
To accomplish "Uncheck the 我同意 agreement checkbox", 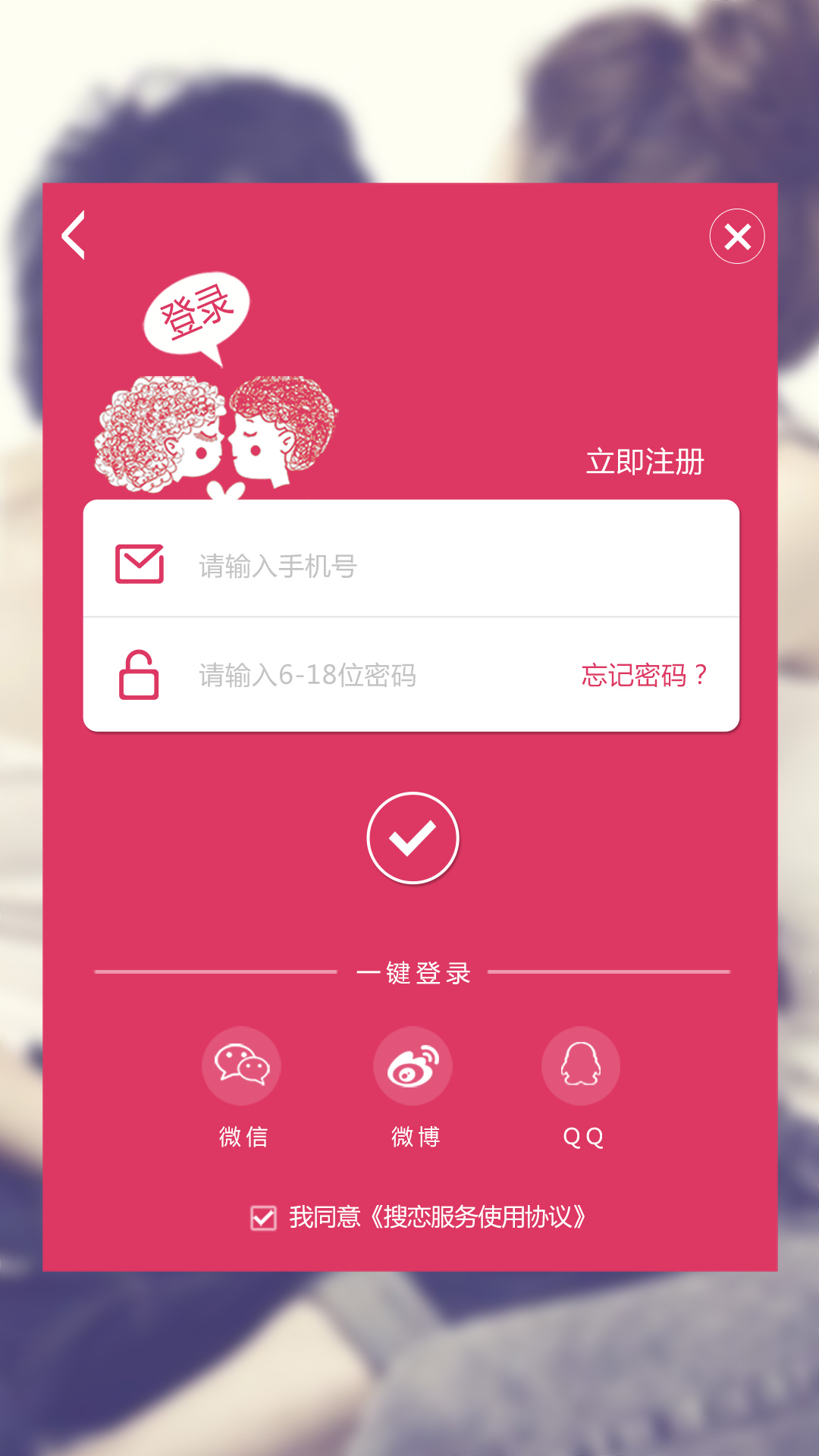I will 263,1218.
